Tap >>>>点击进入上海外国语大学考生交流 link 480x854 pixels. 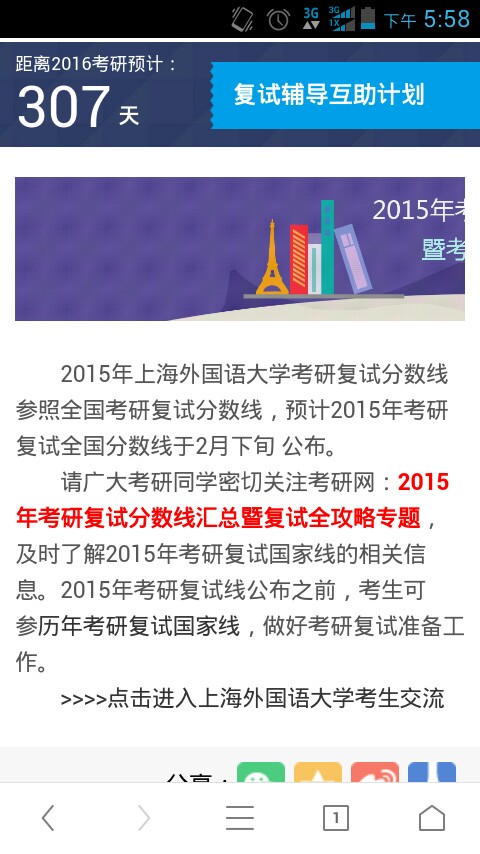[252, 699]
